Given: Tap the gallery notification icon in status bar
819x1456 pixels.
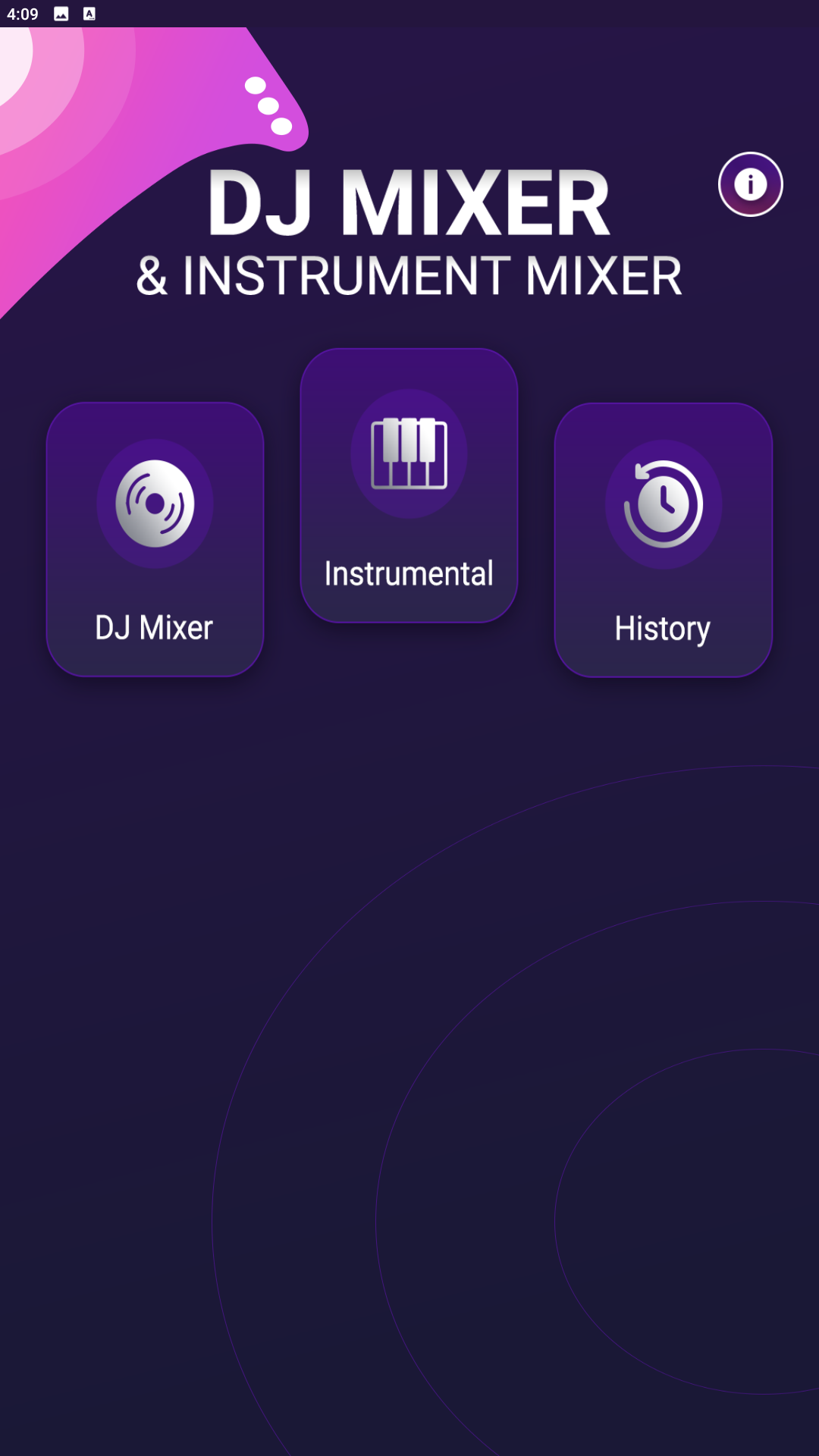Looking at the screenshot, I should point(61,12).
